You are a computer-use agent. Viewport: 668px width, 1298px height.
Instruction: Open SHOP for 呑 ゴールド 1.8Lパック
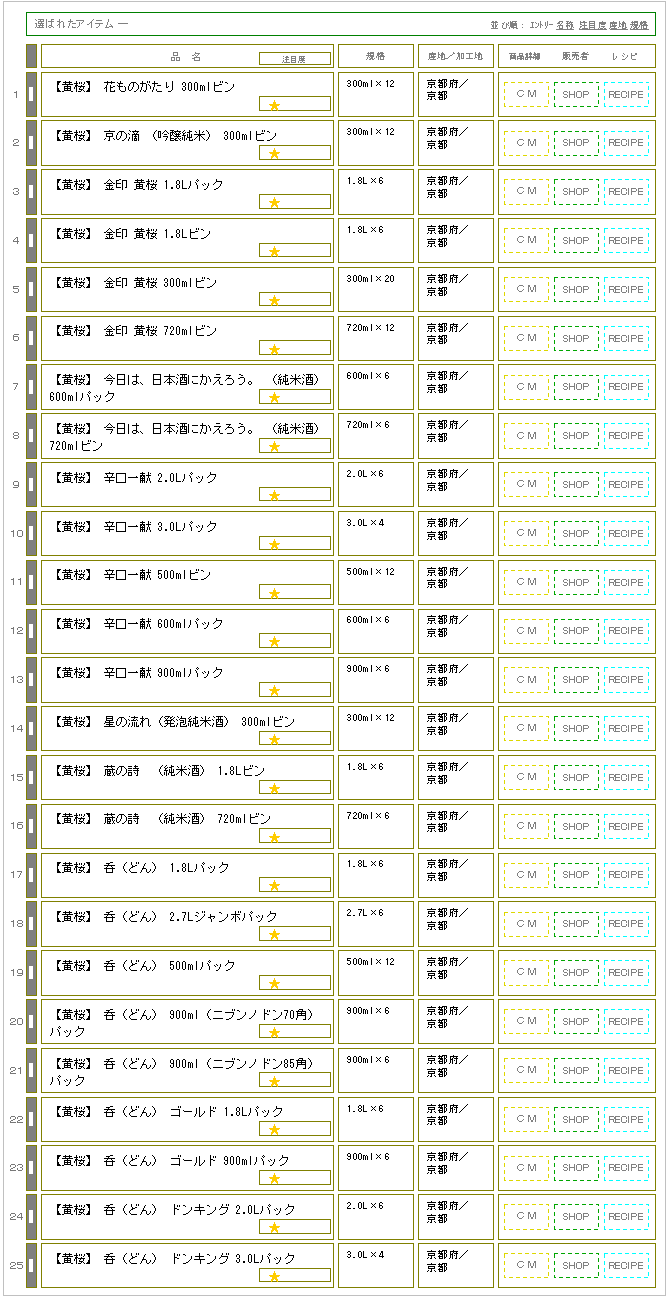tap(576, 1120)
